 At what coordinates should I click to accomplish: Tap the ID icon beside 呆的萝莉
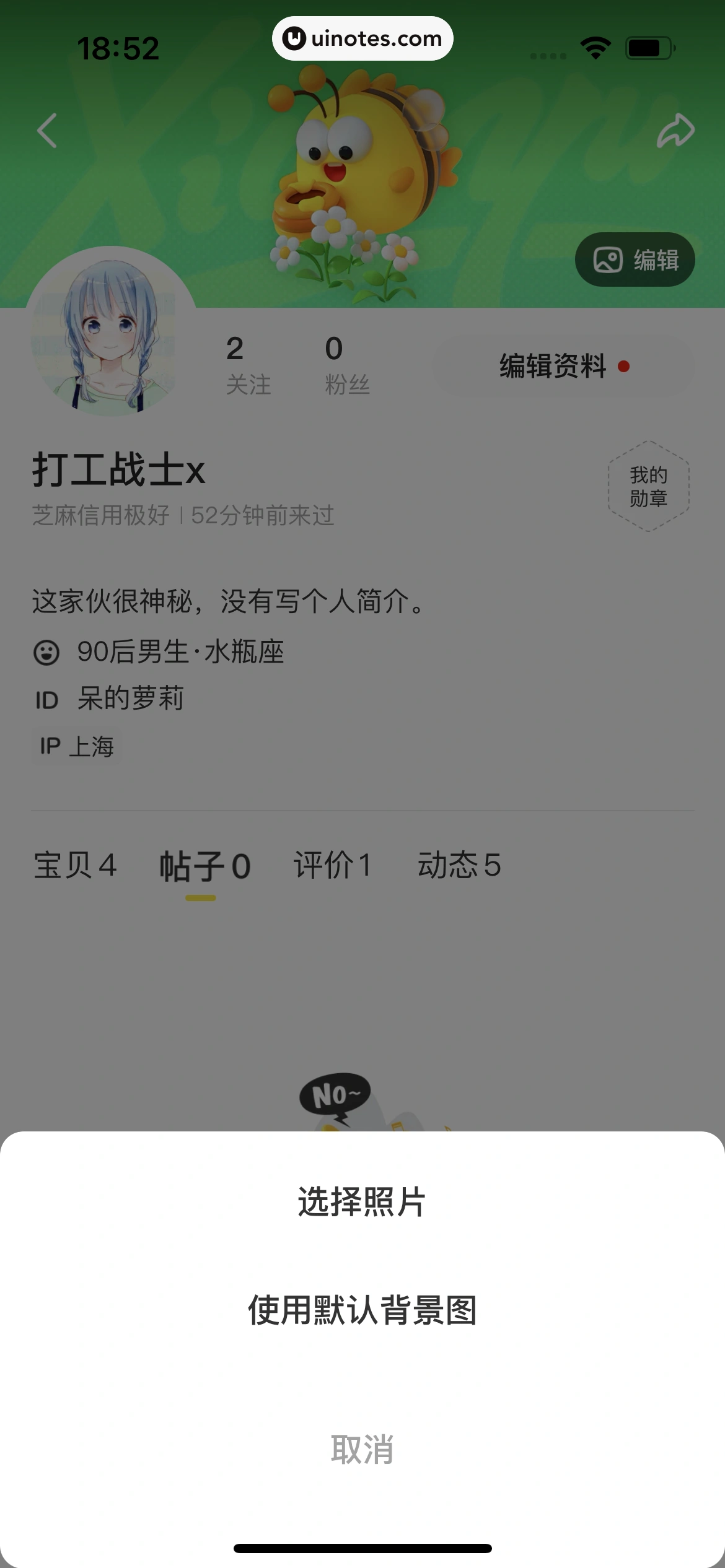(46, 699)
